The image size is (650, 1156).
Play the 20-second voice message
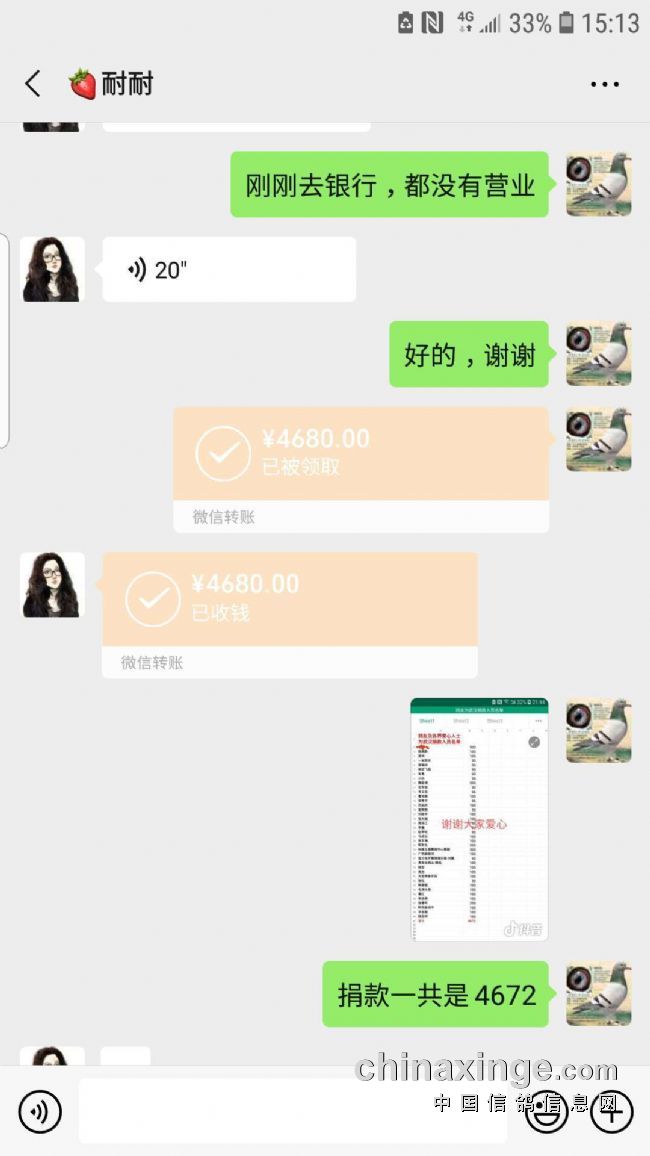229,269
